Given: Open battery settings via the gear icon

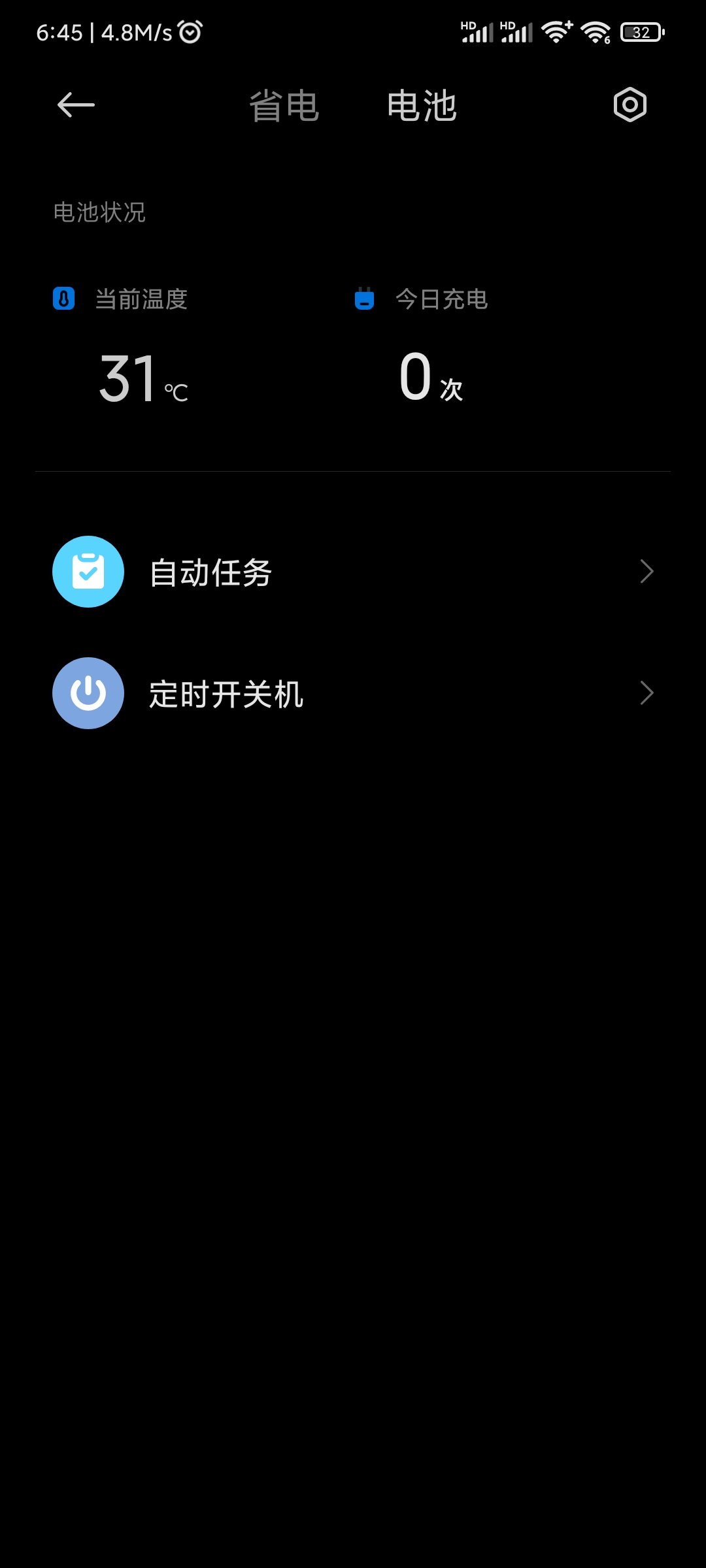Looking at the screenshot, I should coord(630,105).
